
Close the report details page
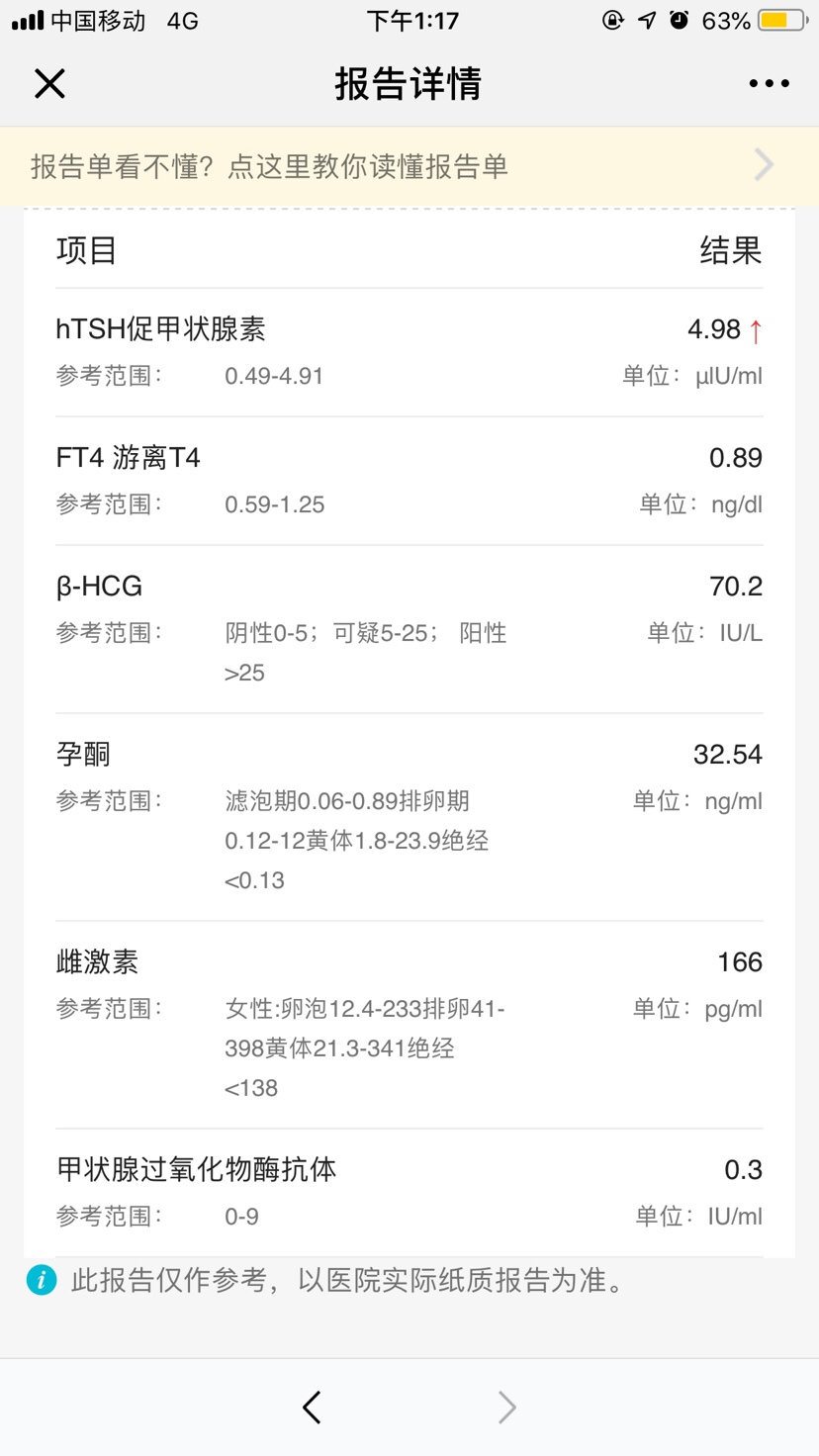tap(49, 84)
